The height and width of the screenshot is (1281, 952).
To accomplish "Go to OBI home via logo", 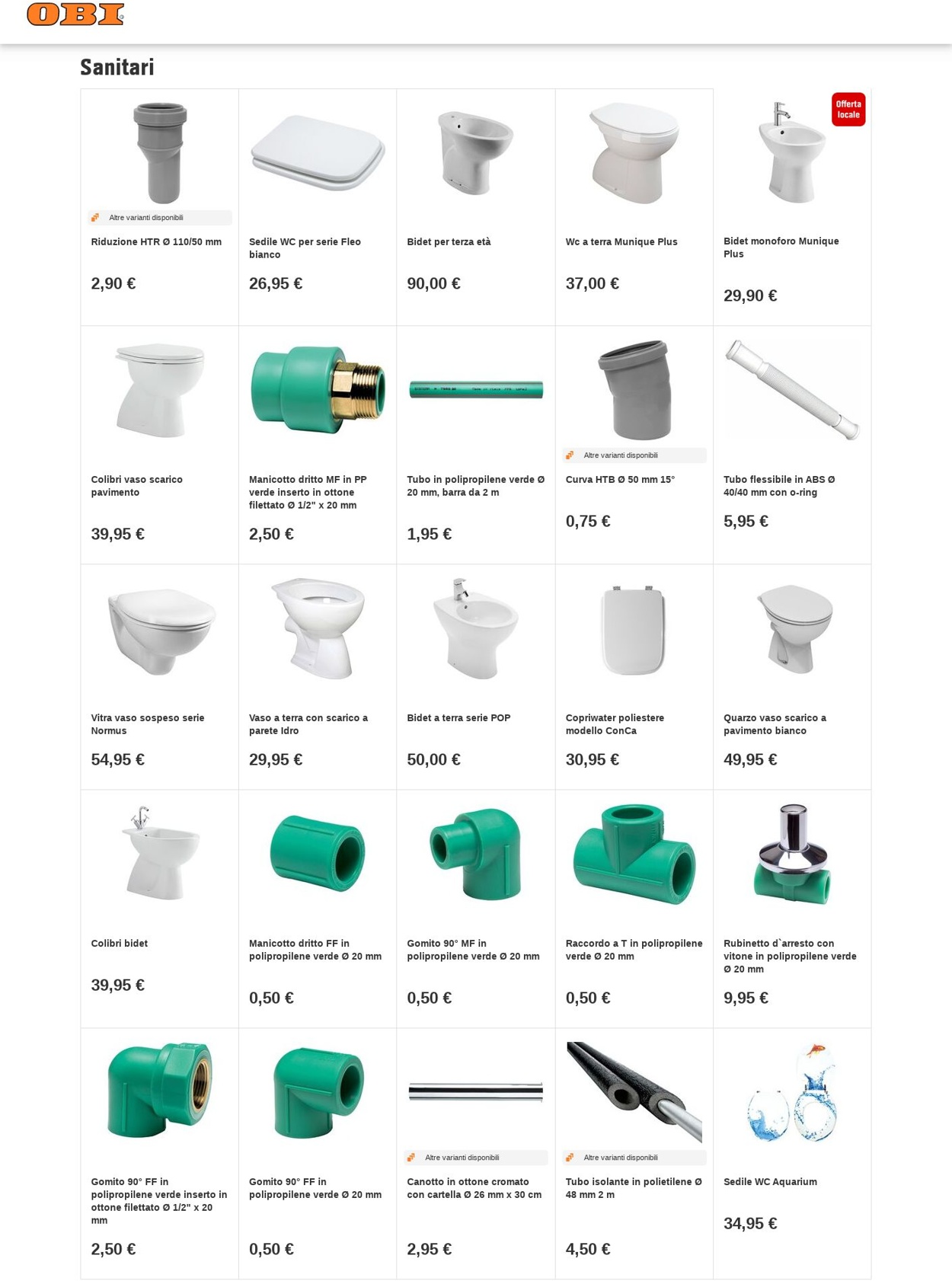I will tap(75, 14).
